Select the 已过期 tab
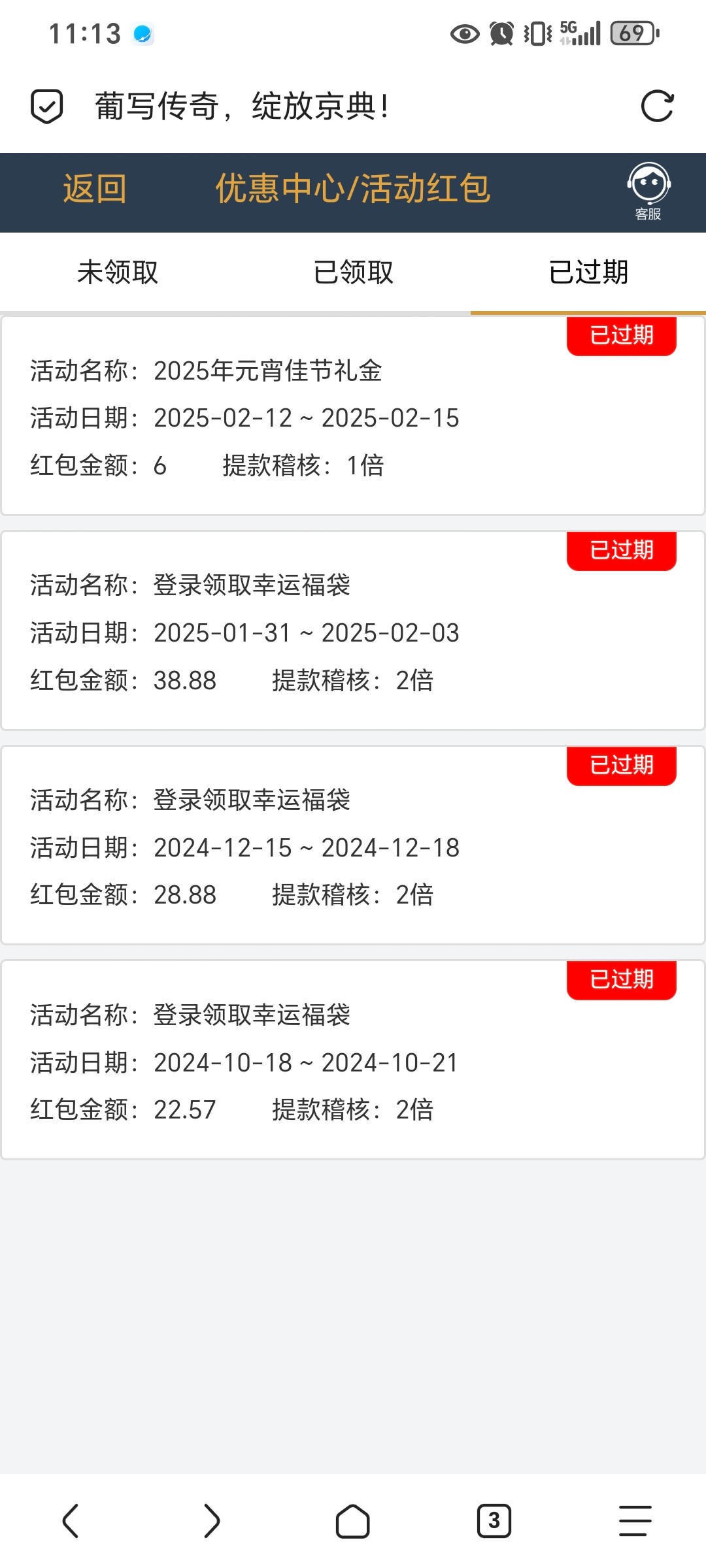706x1568 pixels. coord(588,272)
